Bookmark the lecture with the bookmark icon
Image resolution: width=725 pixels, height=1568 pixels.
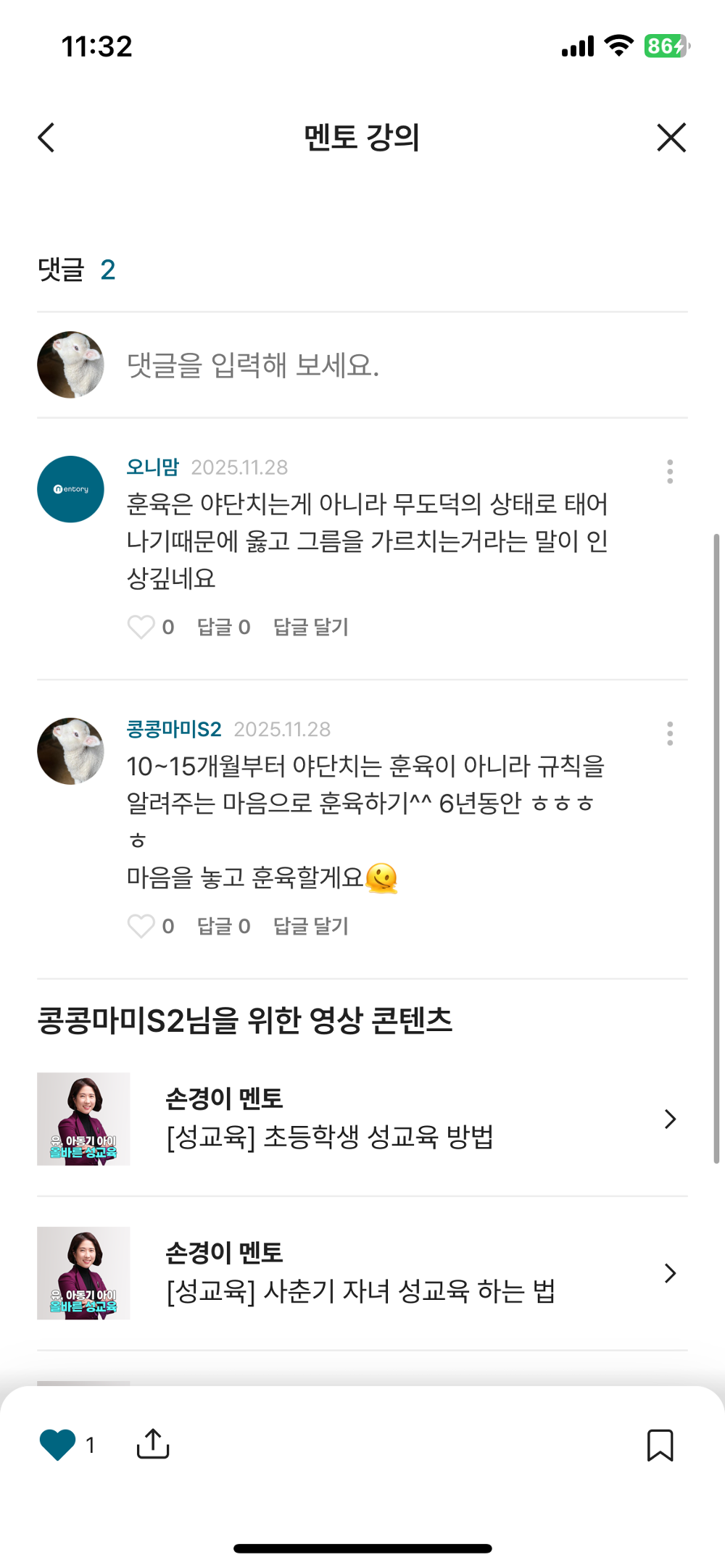click(x=661, y=1445)
